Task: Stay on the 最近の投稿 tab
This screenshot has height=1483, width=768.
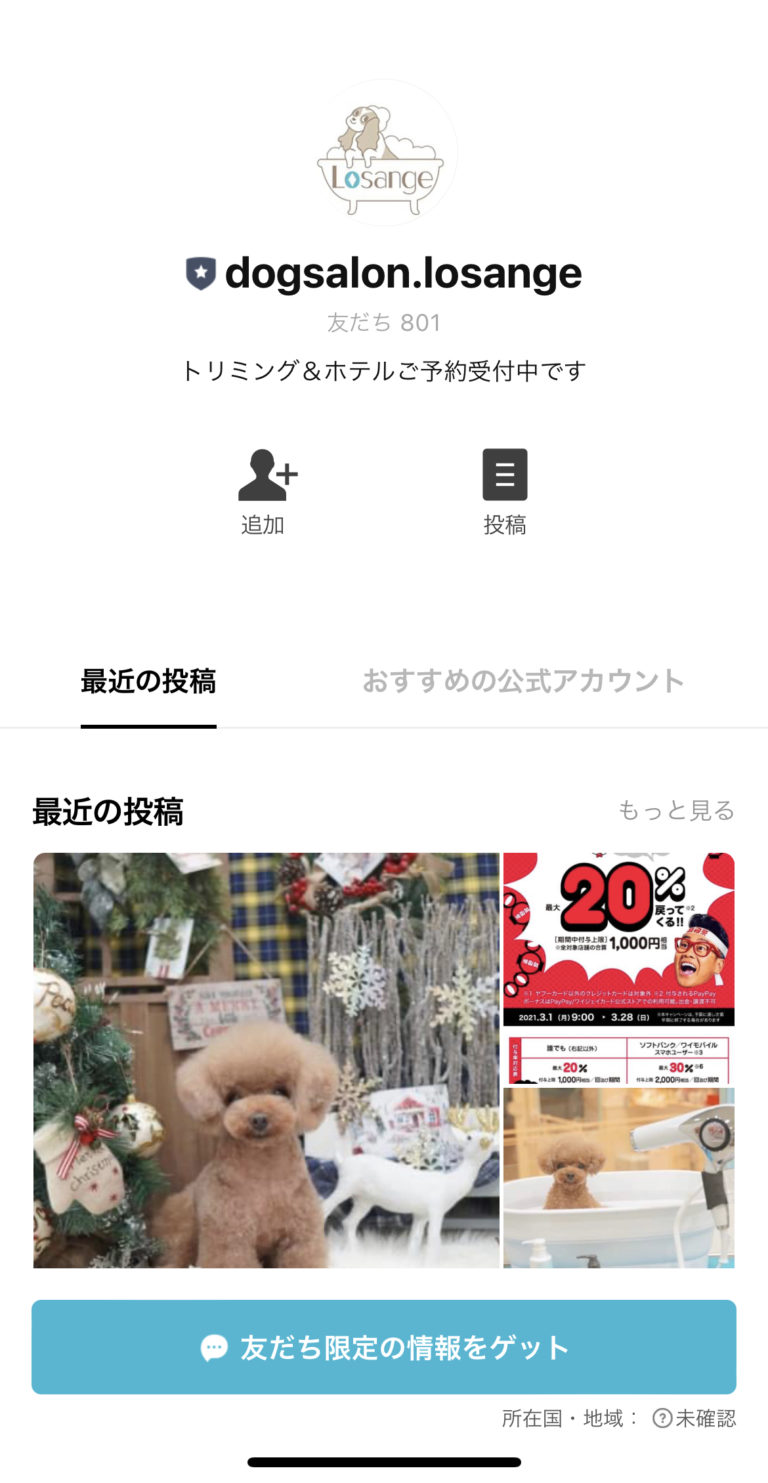Action: [x=148, y=680]
